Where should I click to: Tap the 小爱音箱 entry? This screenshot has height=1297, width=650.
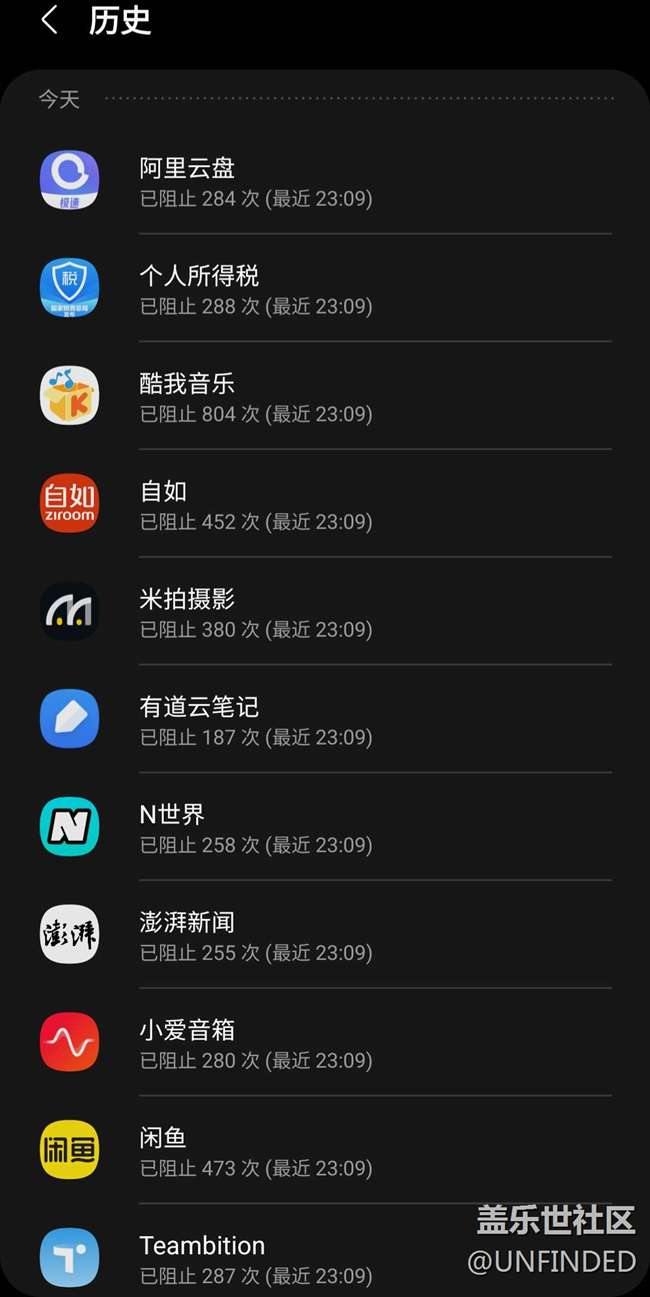click(x=325, y=1042)
